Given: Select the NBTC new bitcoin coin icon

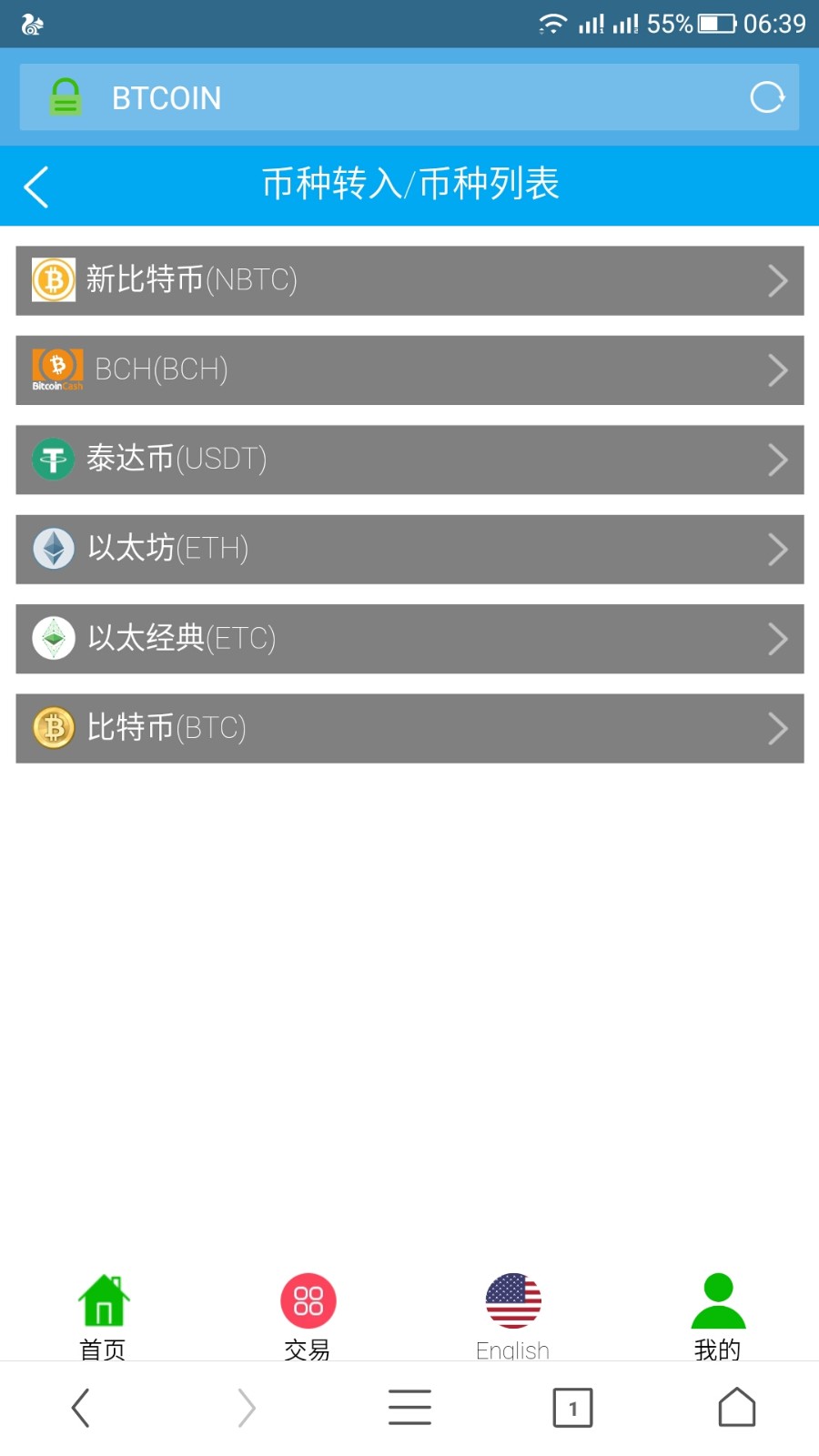Looking at the screenshot, I should coord(53,280).
